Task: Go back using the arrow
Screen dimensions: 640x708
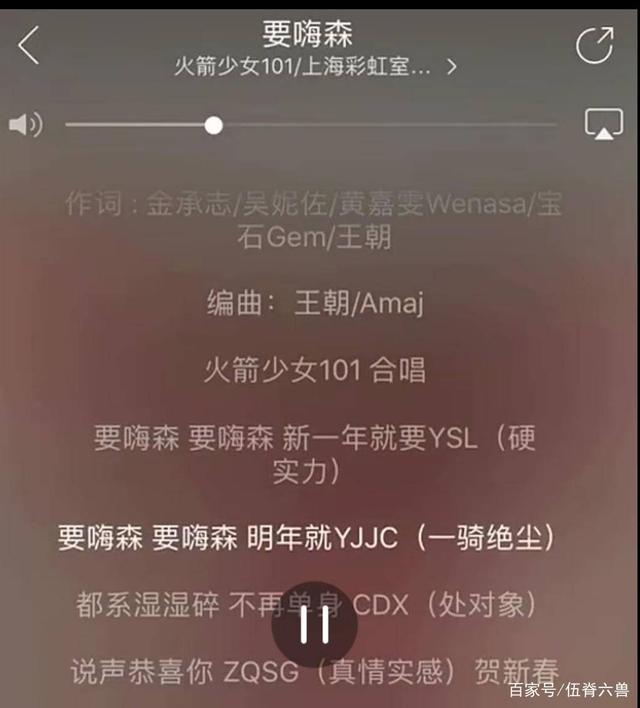Action: point(29,46)
